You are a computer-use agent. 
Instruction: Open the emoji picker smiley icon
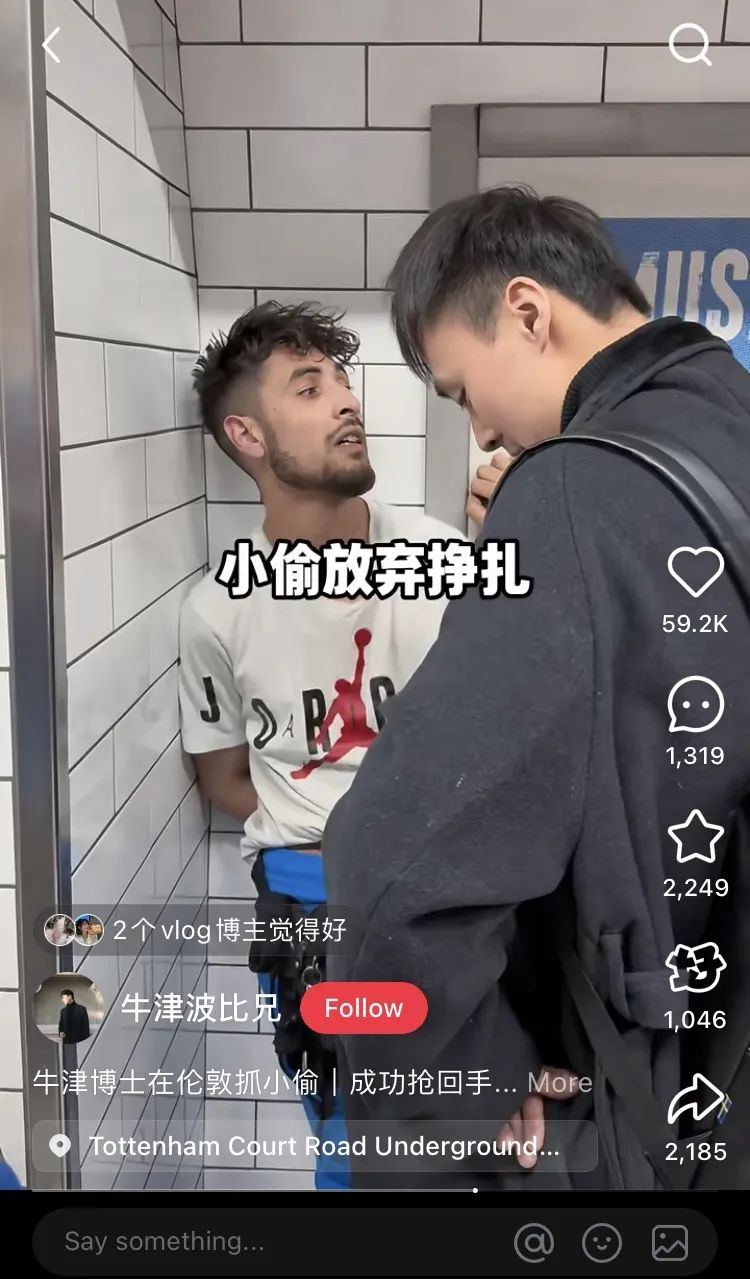[602, 1243]
